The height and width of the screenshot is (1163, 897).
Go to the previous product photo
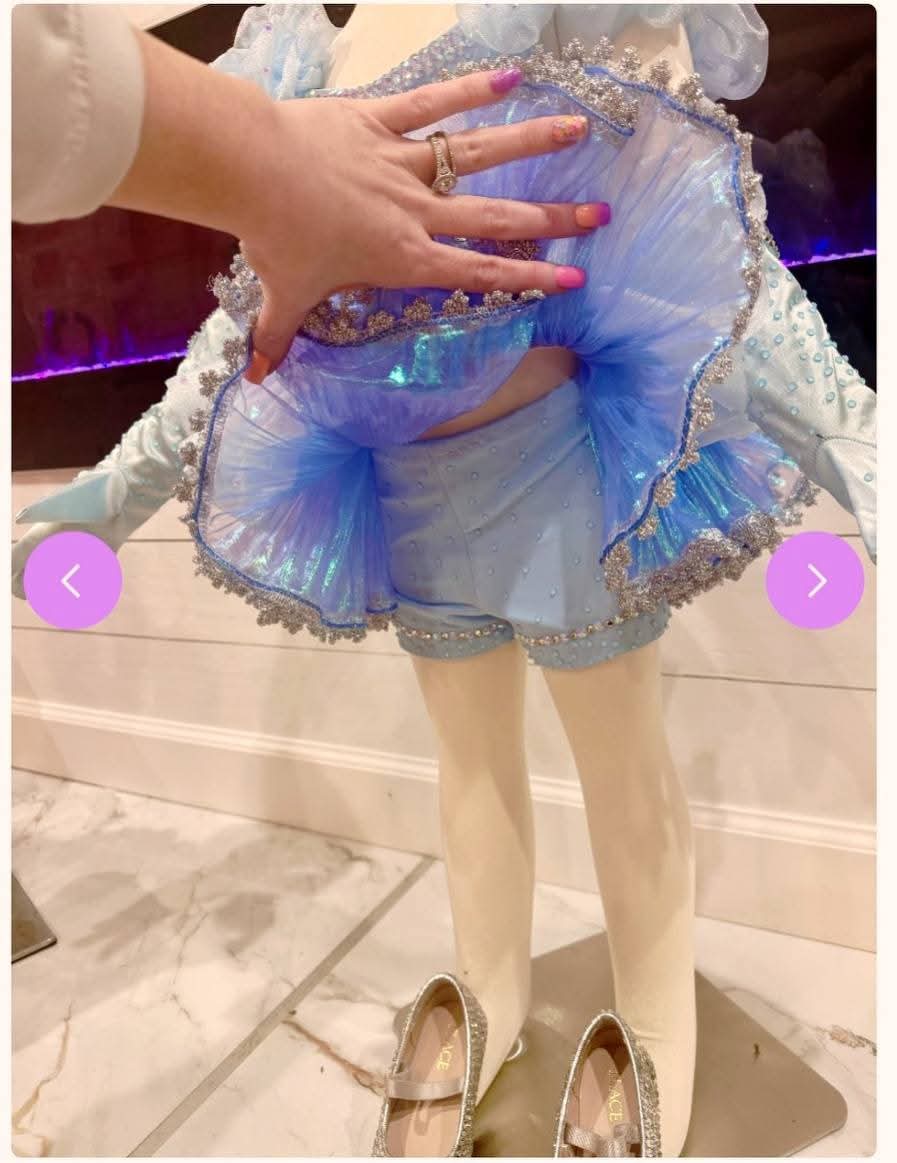tap(72, 580)
